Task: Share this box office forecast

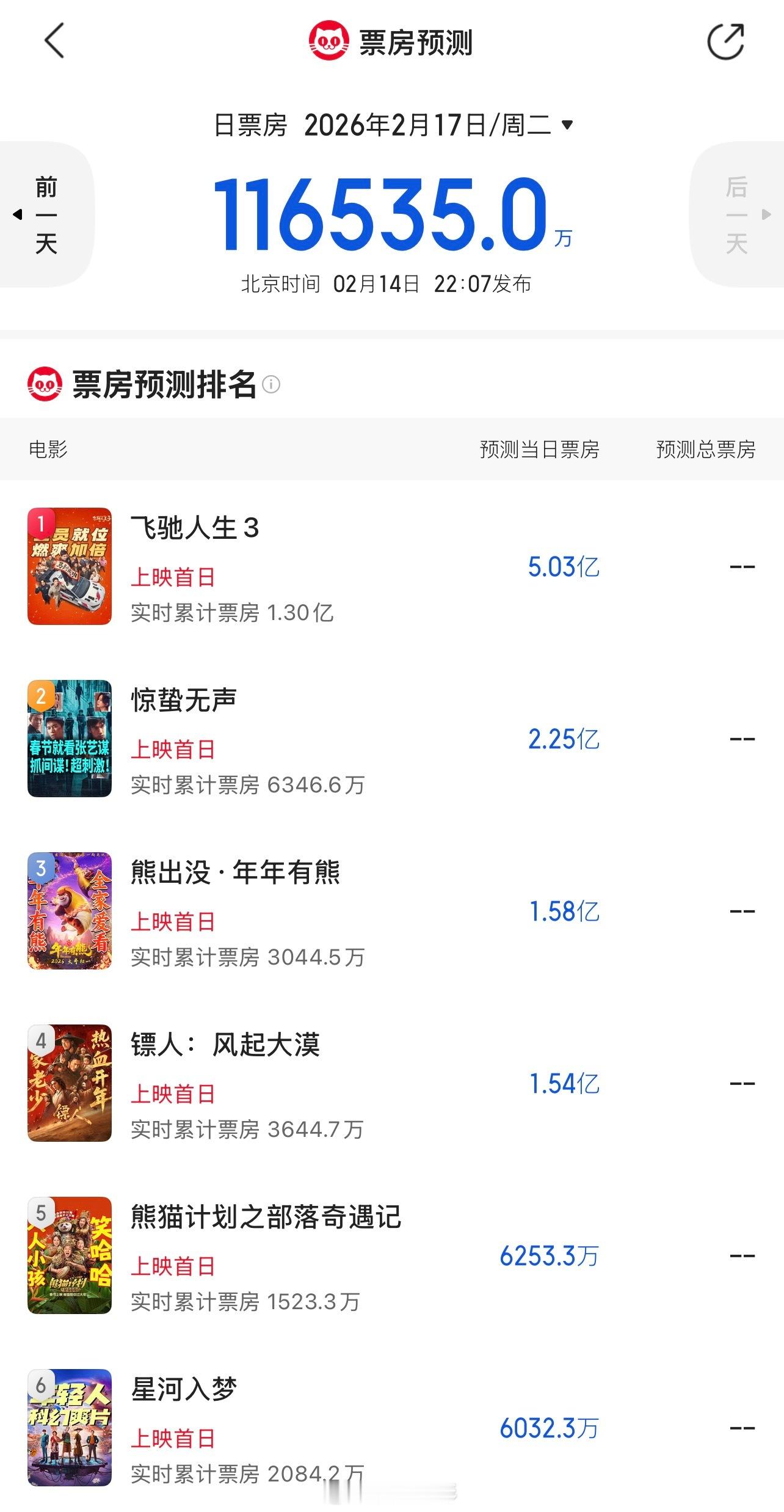Action: tap(725, 42)
